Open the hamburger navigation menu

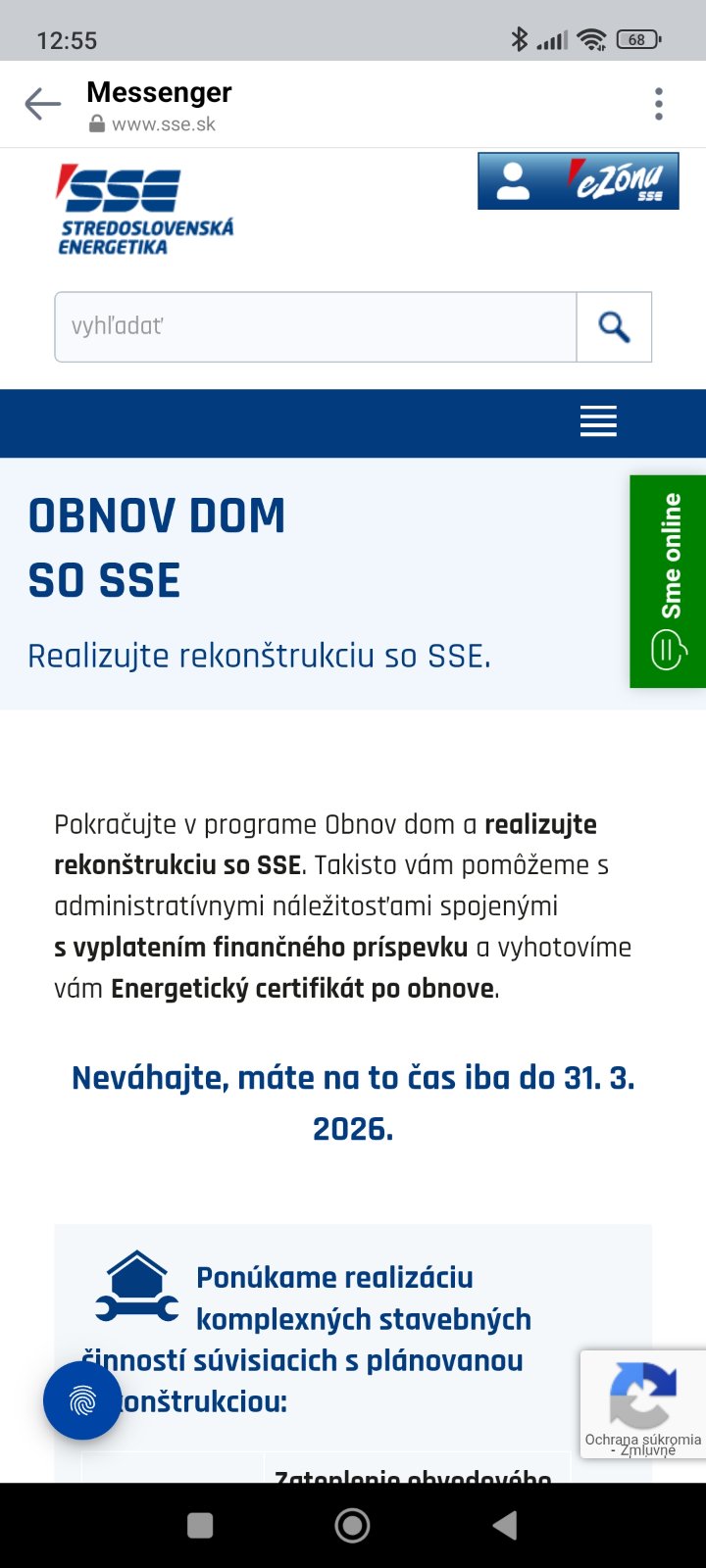(598, 421)
